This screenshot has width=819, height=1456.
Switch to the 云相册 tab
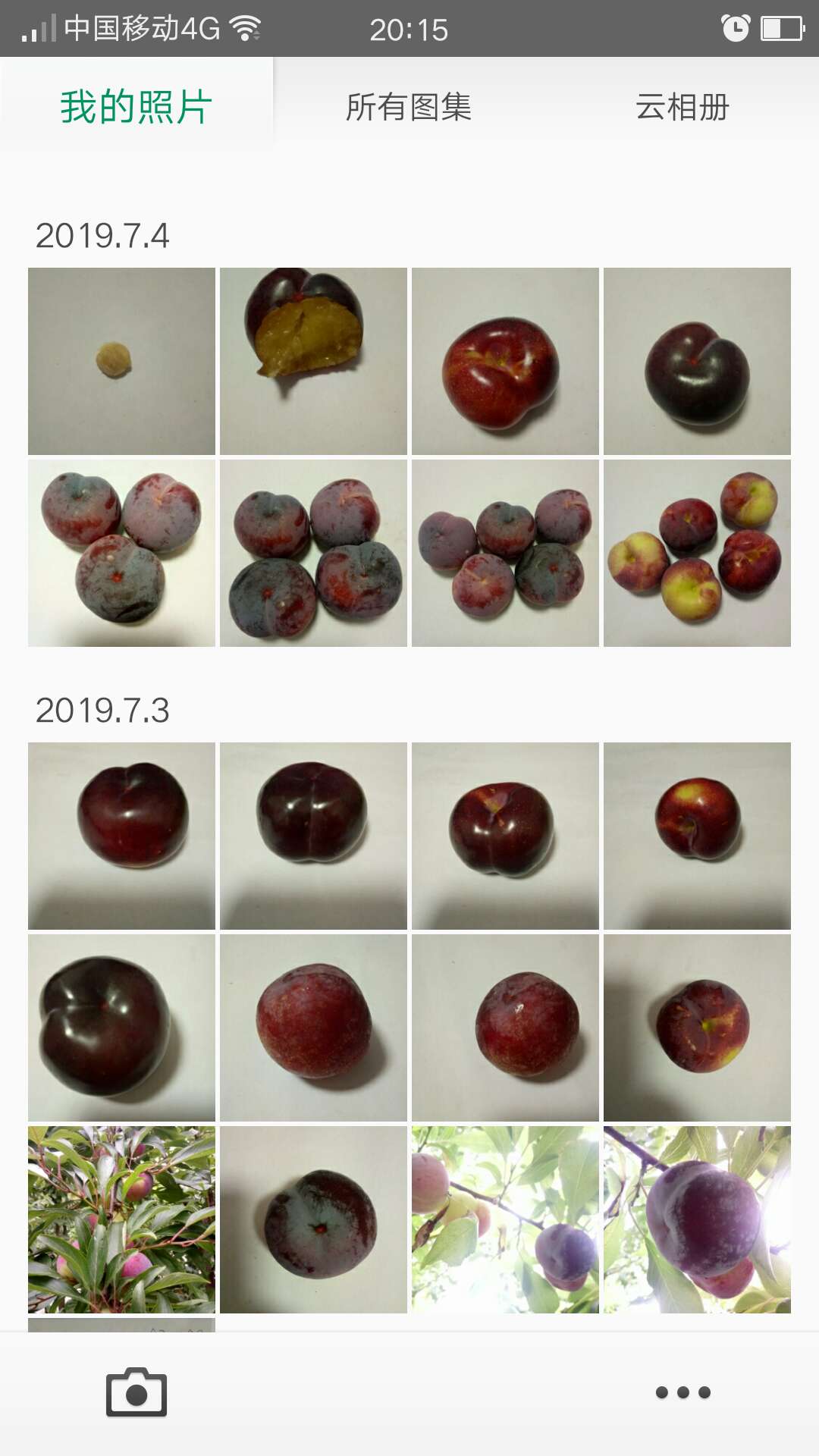(682, 107)
